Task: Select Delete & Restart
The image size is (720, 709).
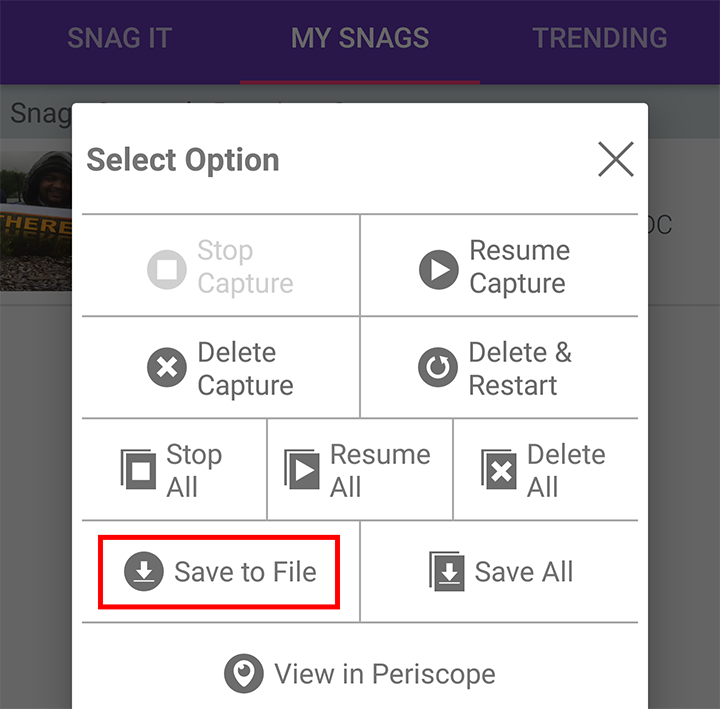Action: 498,368
